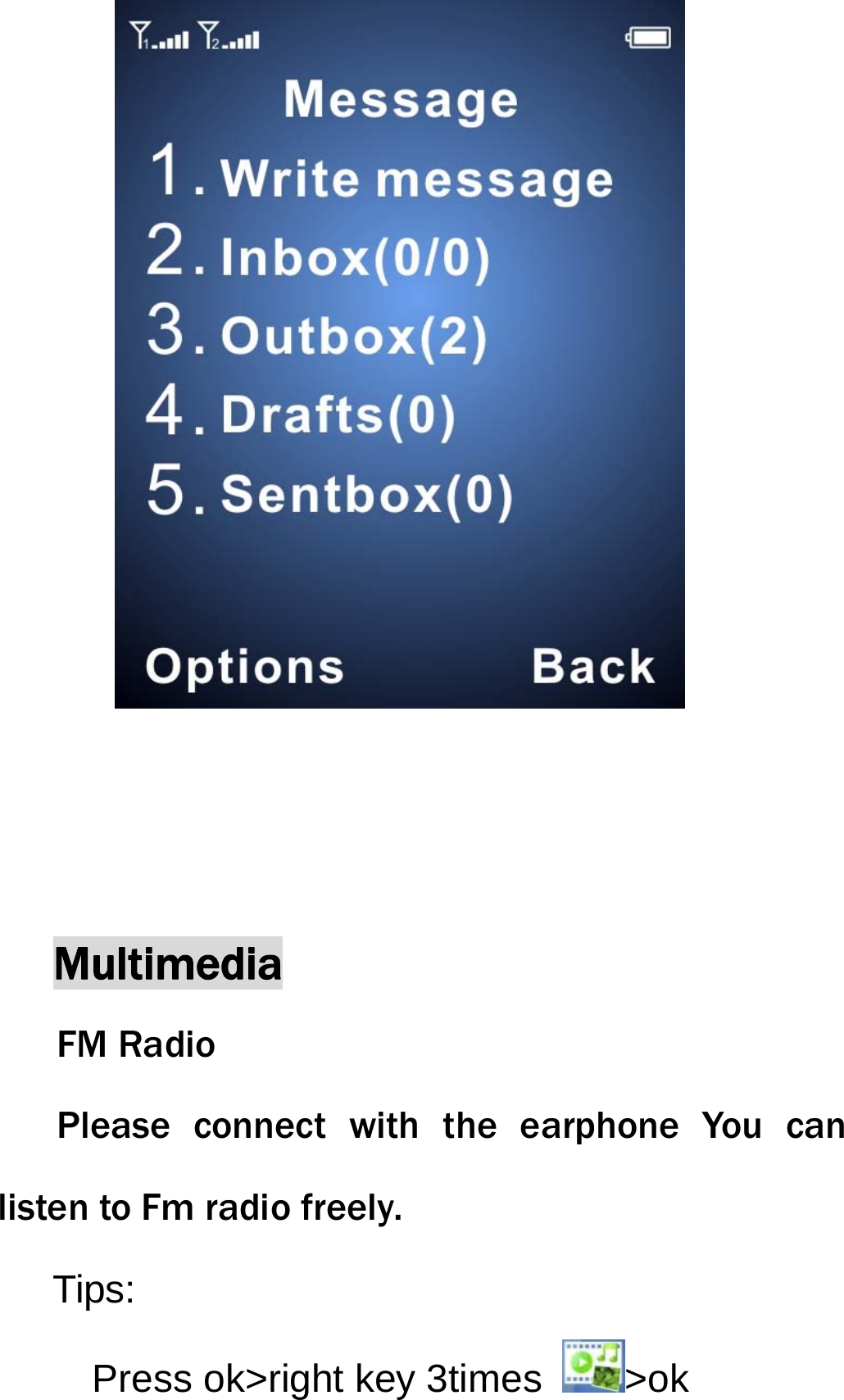Image resolution: width=844 pixels, height=1400 pixels.
Task: Open the Options menu
Action: [247, 668]
